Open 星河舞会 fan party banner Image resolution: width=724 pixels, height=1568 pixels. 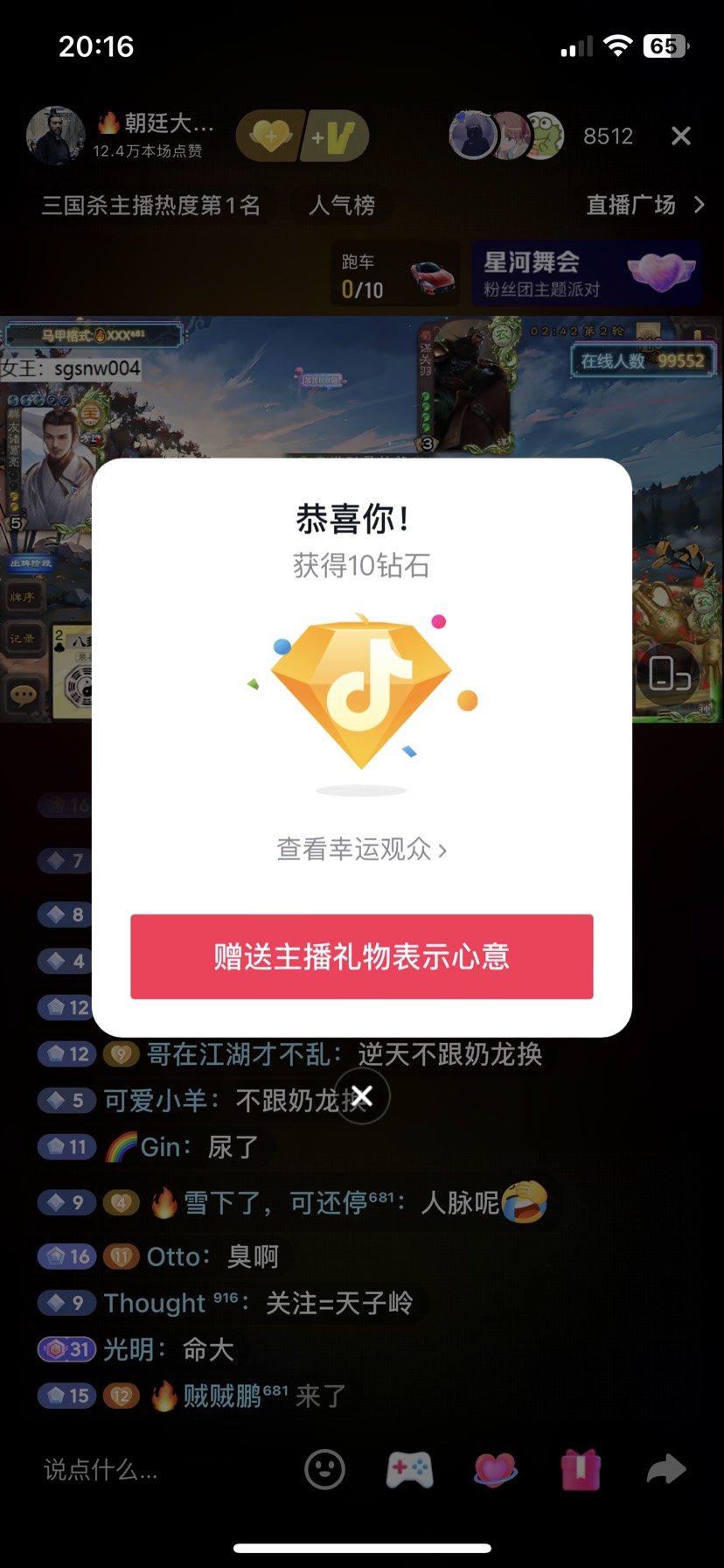click(587, 274)
